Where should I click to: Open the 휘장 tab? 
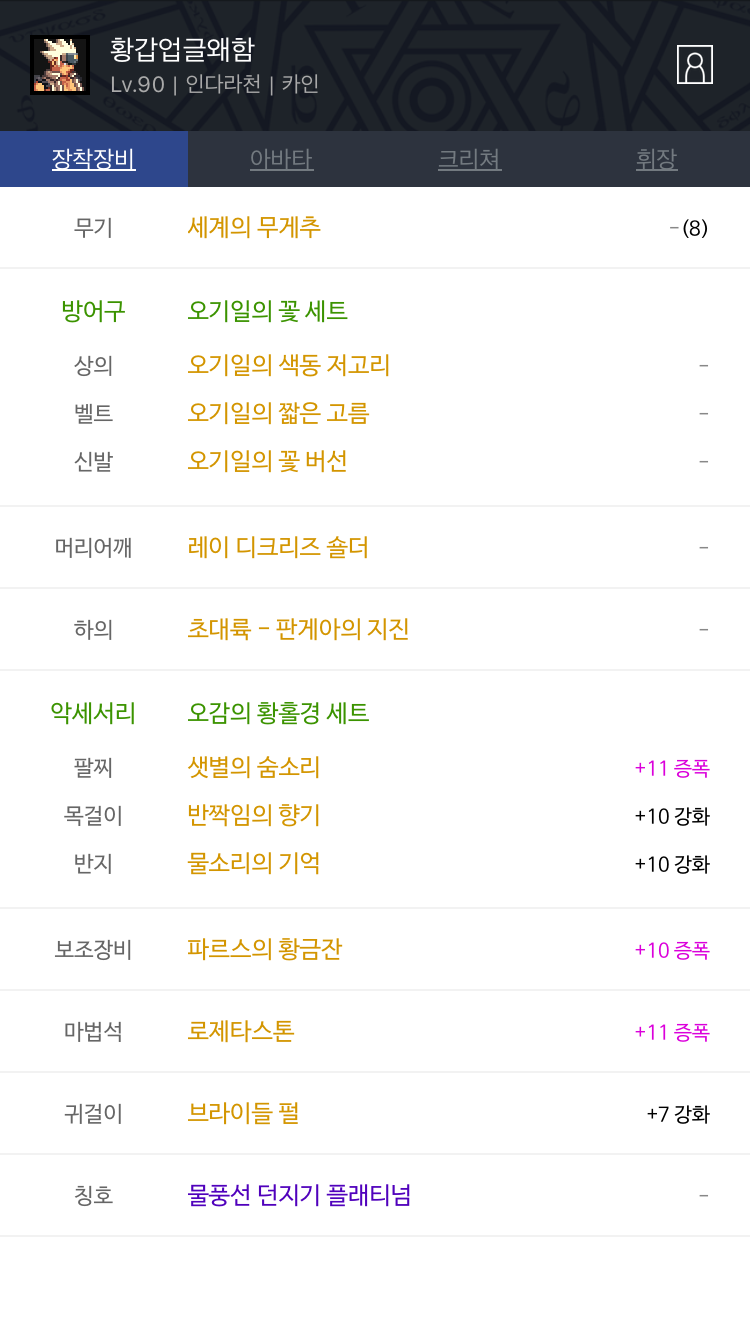click(x=657, y=159)
